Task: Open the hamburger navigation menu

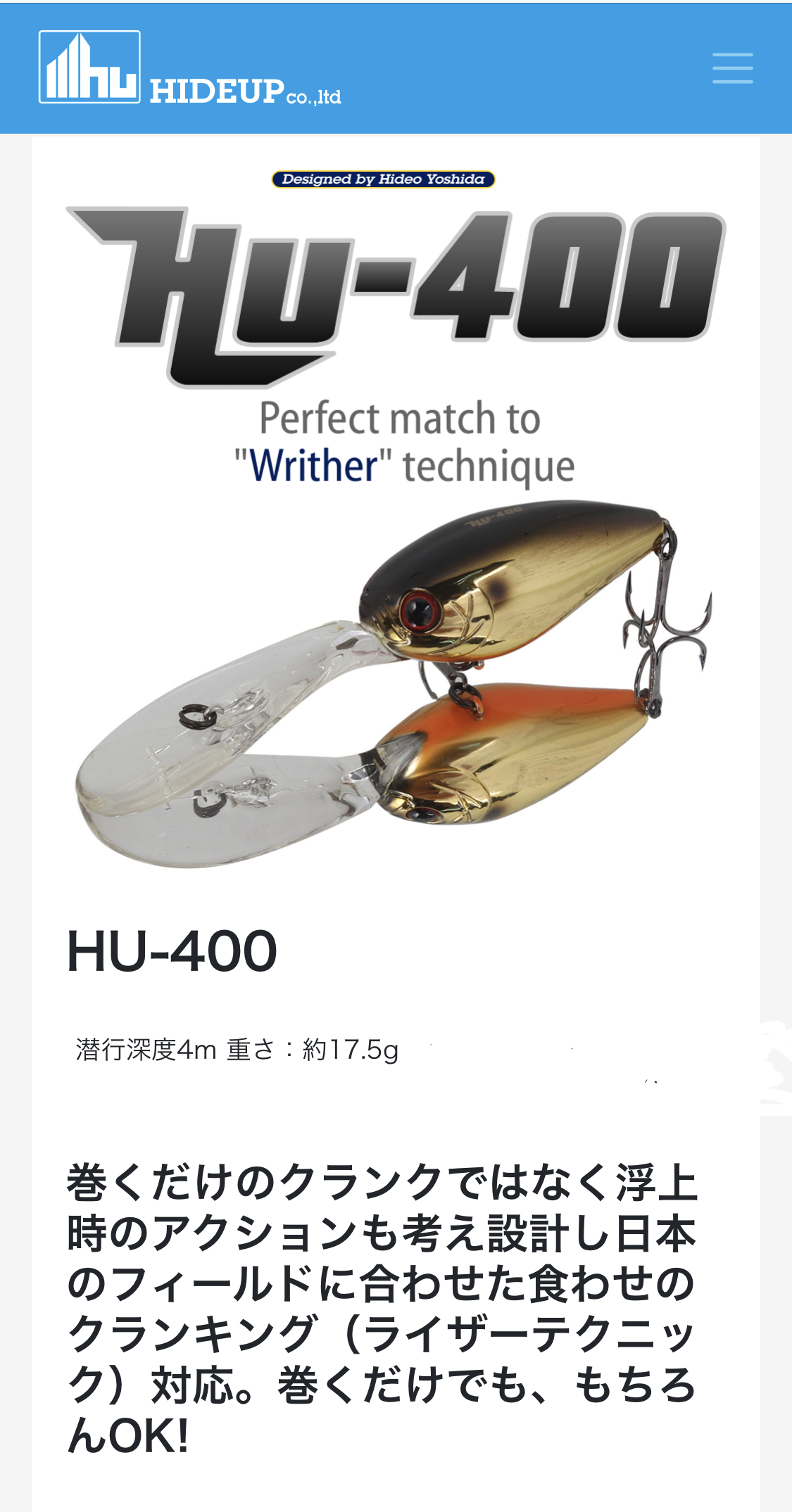Action: coord(732,68)
